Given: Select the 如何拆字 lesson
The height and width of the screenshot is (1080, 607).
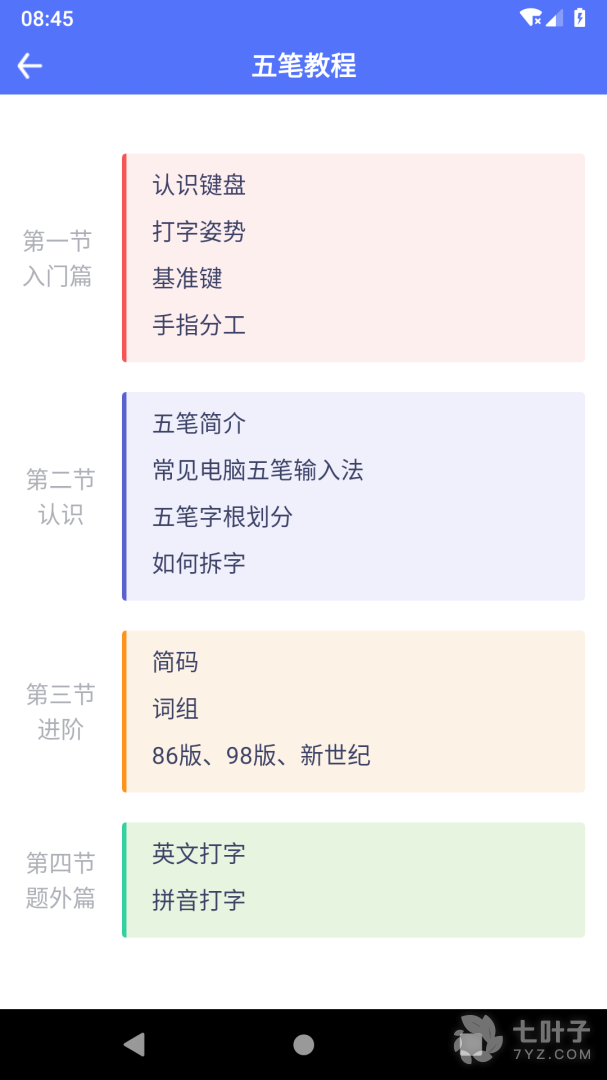Looking at the screenshot, I should click(199, 563).
